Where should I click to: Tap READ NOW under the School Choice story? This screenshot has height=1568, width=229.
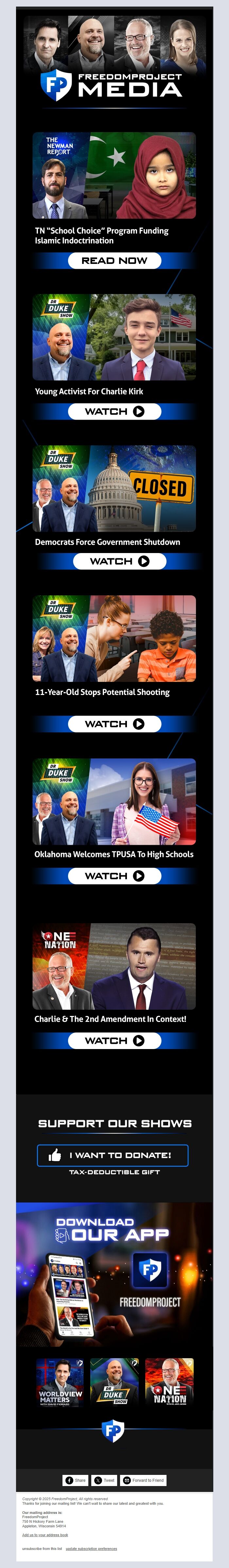tap(114, 261)
